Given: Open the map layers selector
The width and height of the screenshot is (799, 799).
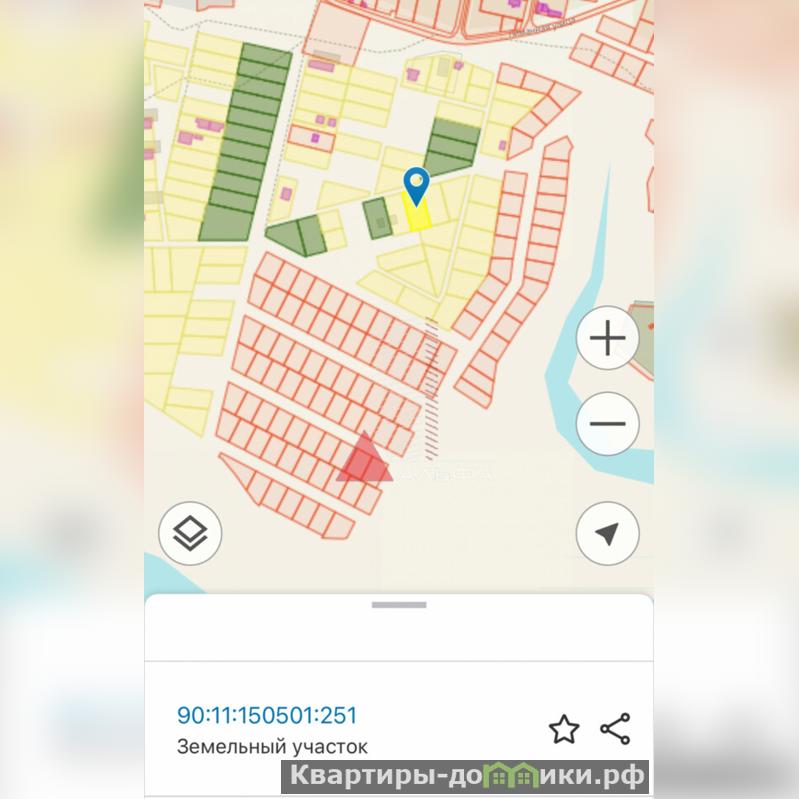Looking at the screenshot, I should pos(190,533).
